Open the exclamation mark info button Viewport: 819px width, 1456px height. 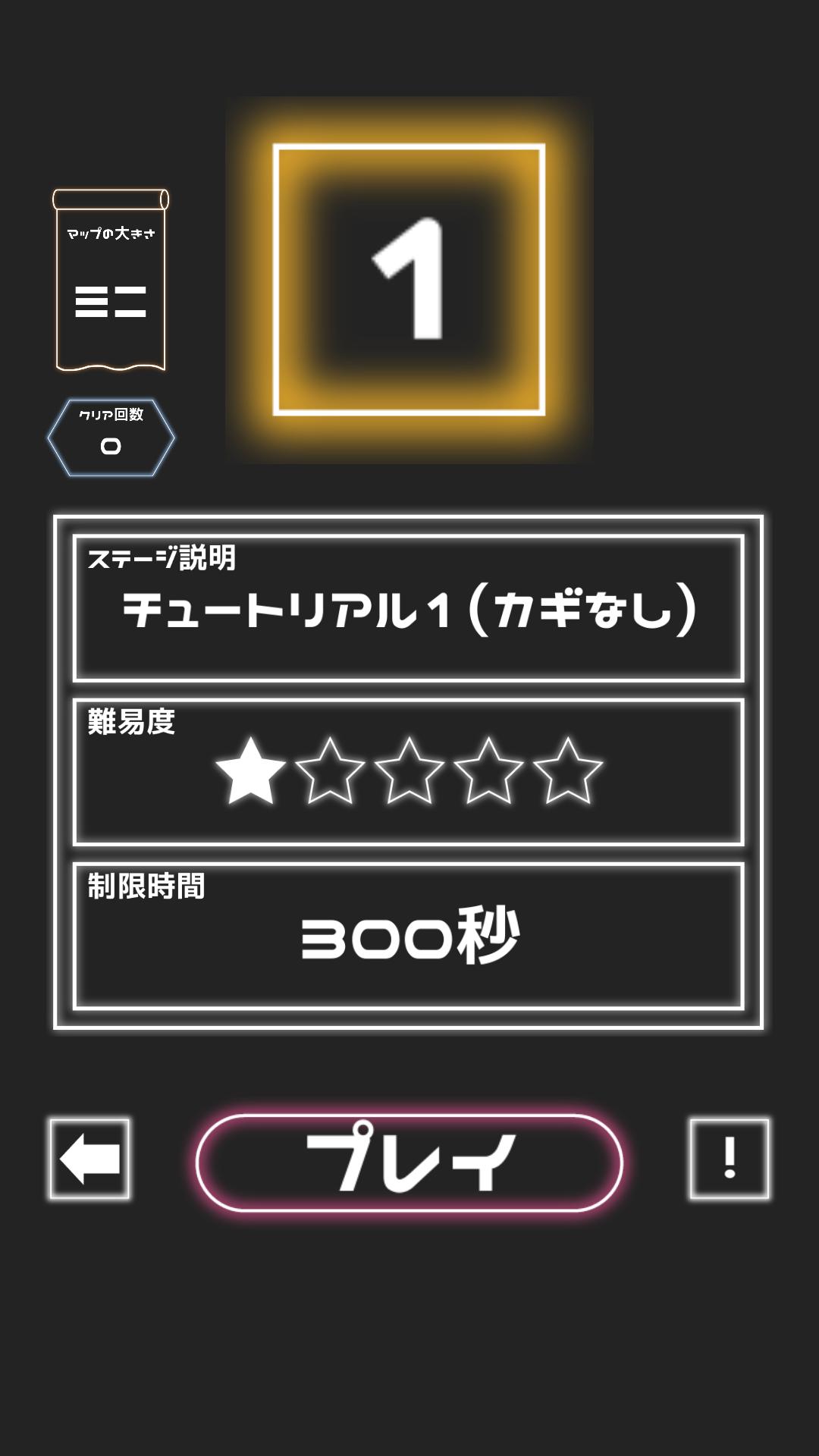[729, 1159]
